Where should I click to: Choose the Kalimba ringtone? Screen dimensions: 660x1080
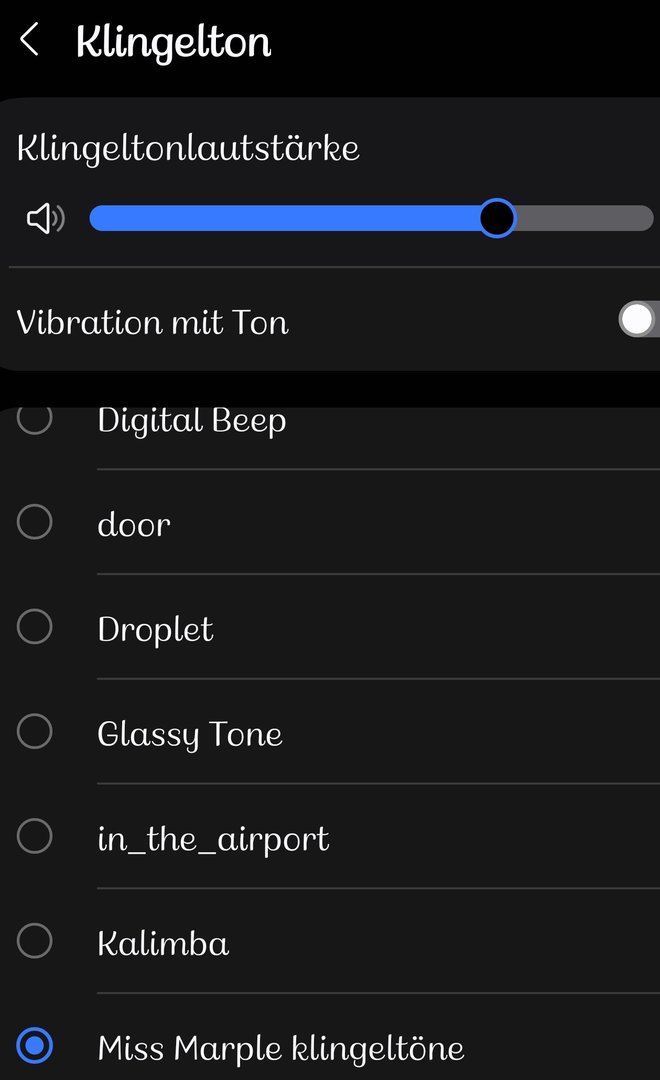(163, 943)
